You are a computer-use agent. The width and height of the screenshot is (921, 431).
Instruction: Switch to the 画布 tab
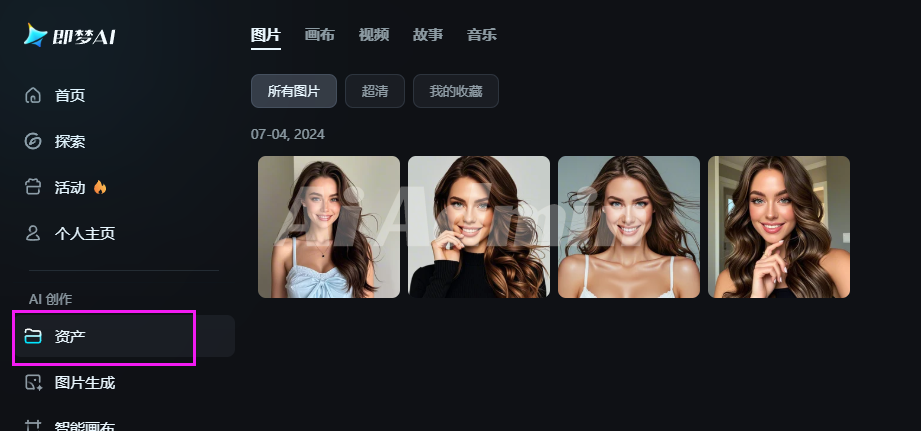319,35
